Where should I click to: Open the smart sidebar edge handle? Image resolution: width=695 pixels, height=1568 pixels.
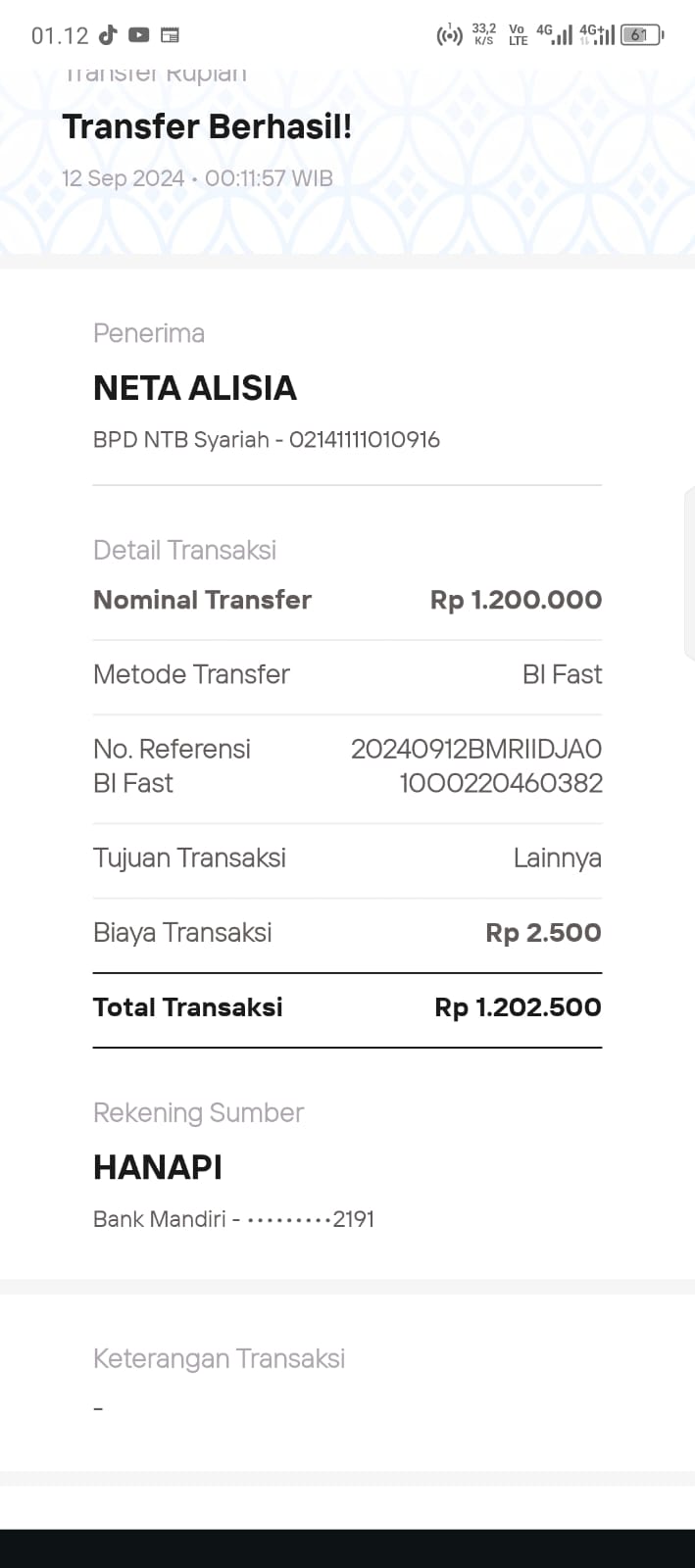[x=689, y=573]
